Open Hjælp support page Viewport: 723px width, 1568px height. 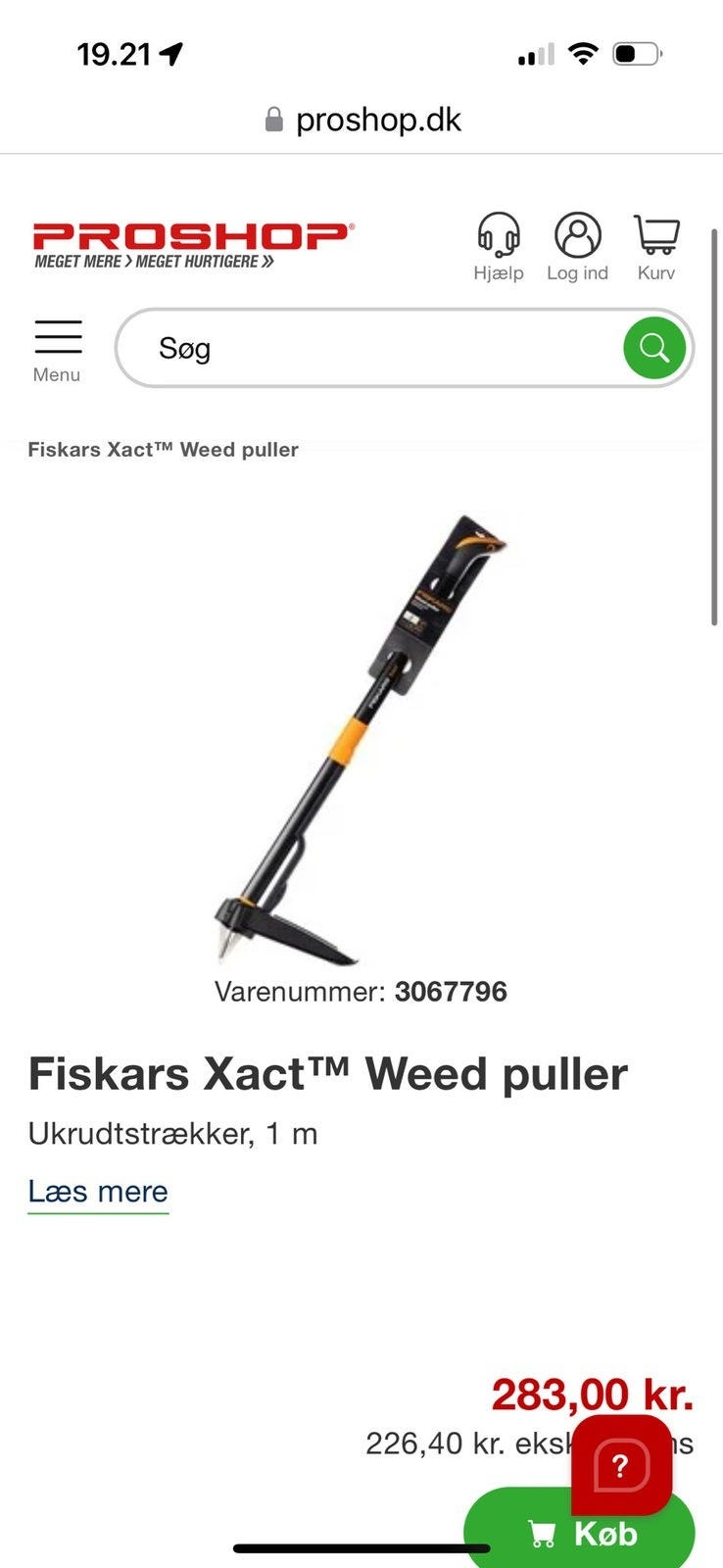pyautogui.click(x=499, y=247)
